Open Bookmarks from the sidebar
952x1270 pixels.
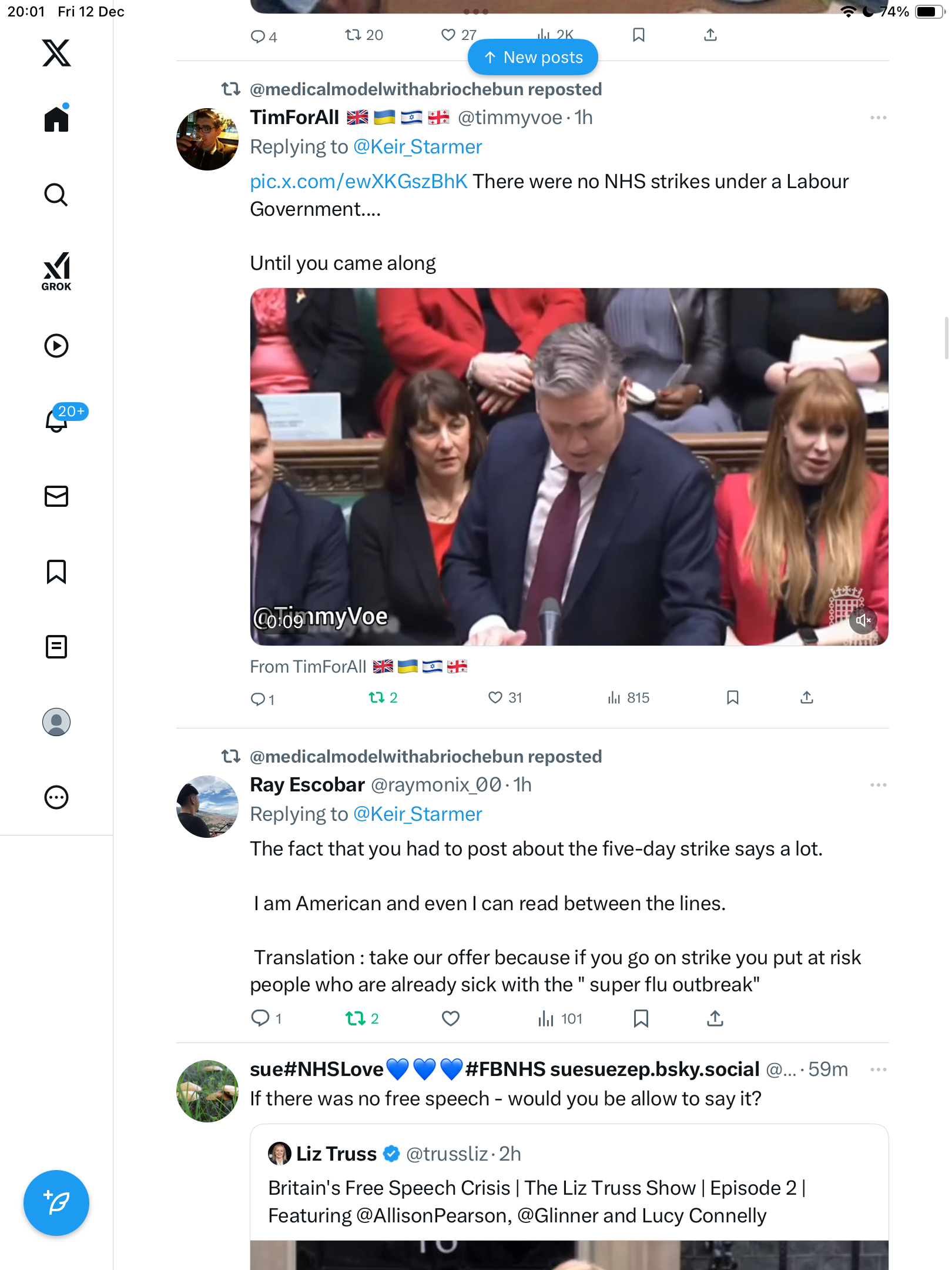point(56,571)
